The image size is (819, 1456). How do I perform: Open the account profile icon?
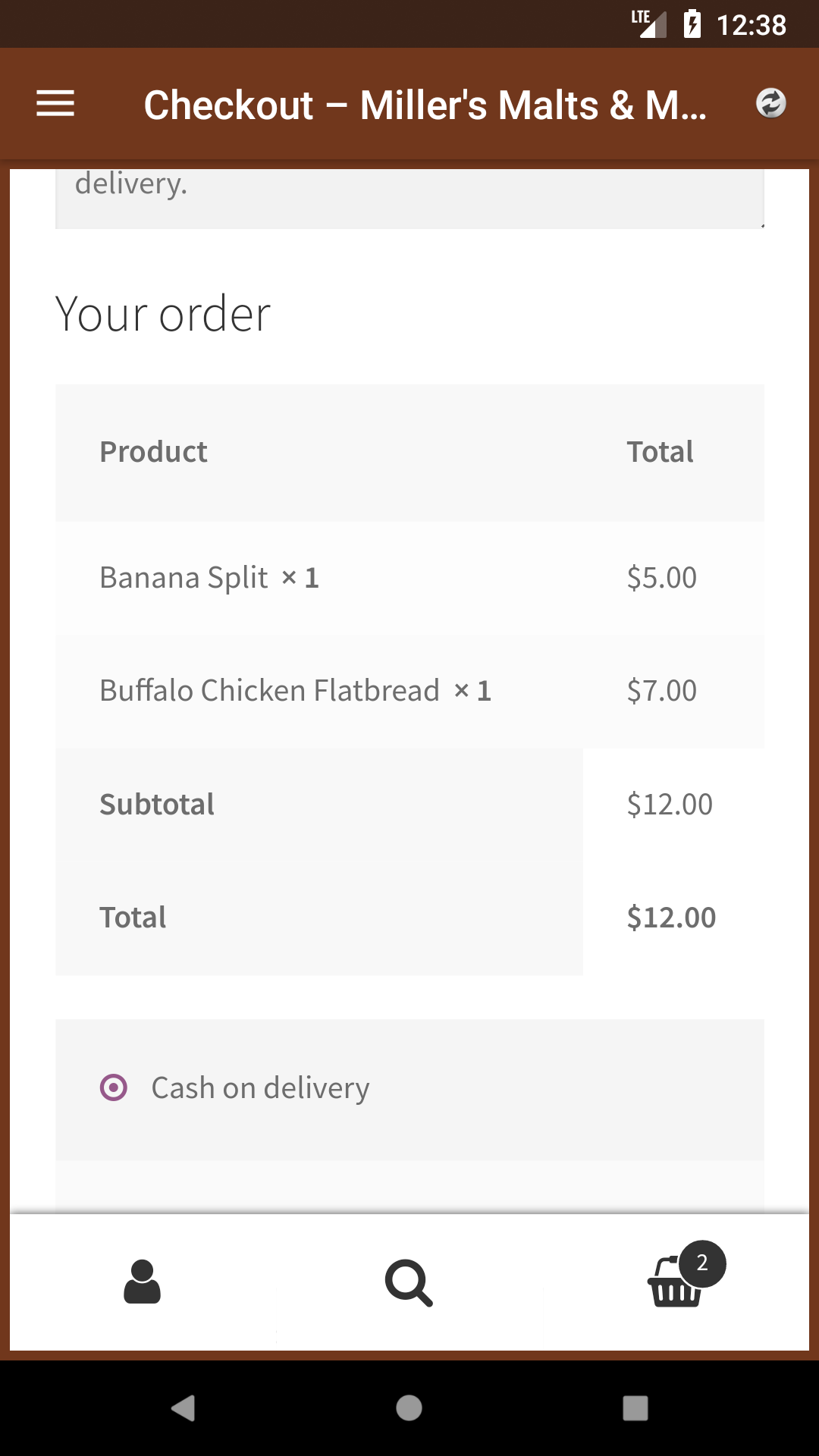pos(143,1282)
